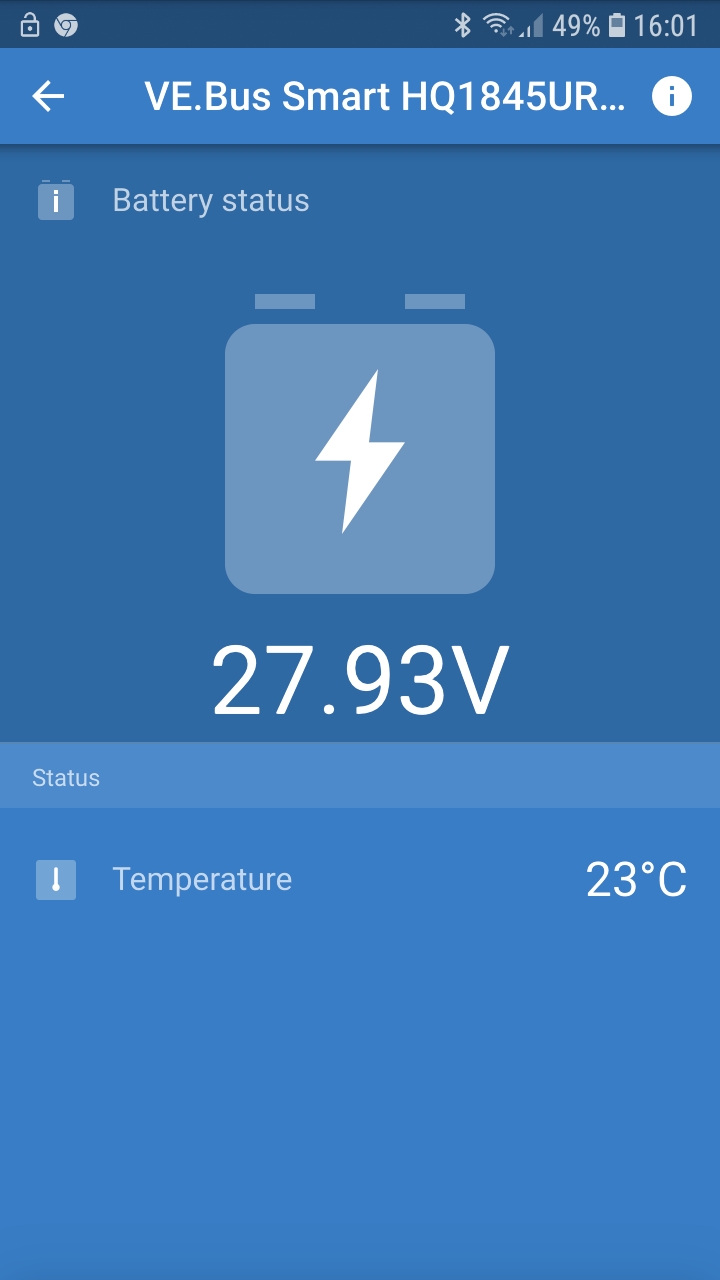Open the device info icon
Viewport: 720px width, 1280px height.
pos(671,96)
